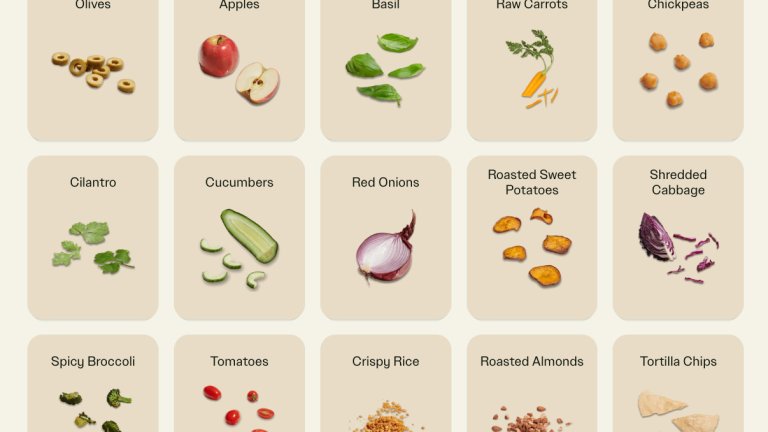Pick the Chickpeas ingredient card

(x=678, y=70)
